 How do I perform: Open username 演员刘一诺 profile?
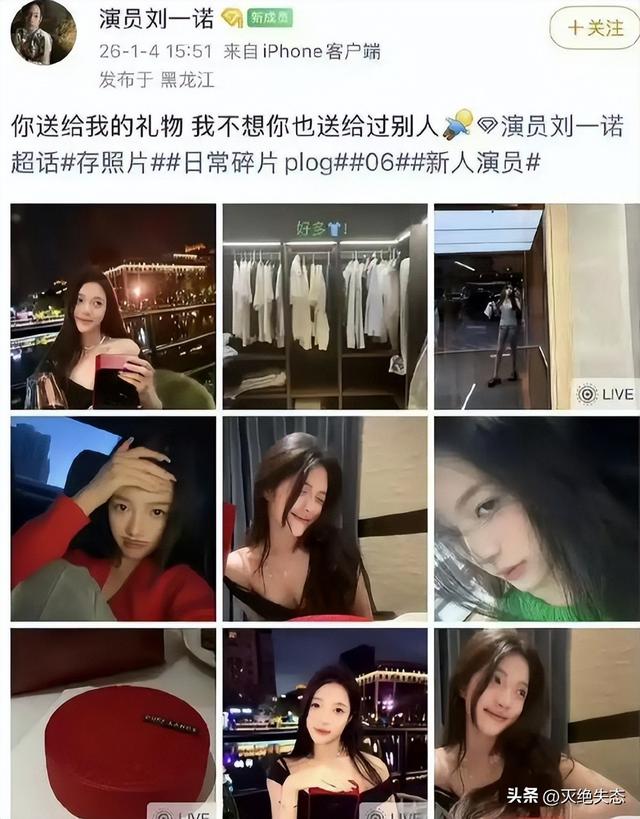154,20
